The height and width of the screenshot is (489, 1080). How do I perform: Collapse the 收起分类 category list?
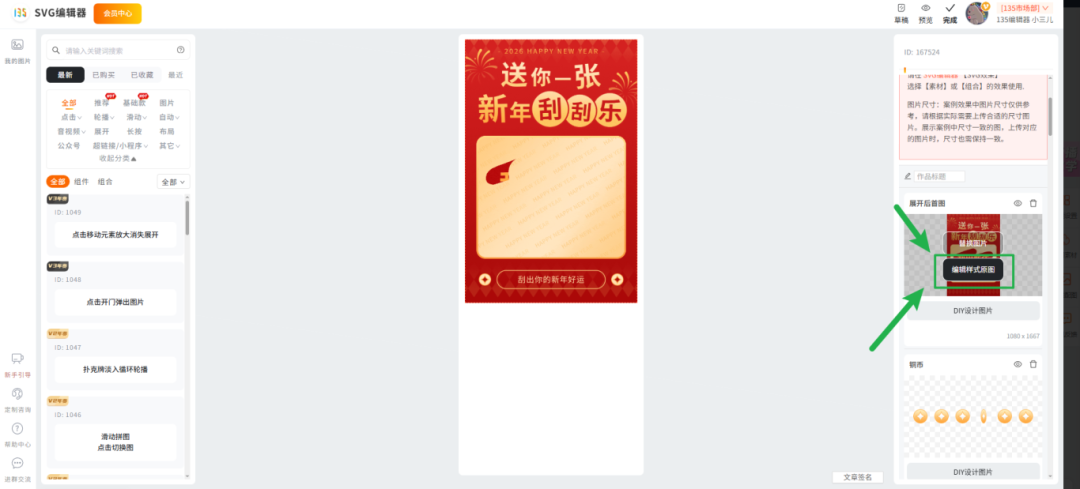117,159
